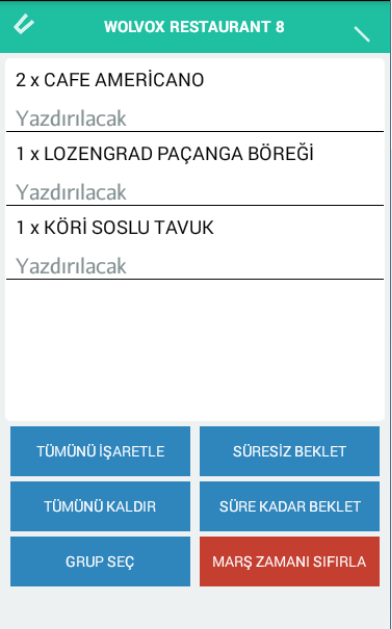
Task: Tap the red MARŞ ZAMANI SIFIRLA button
Action: (290, 562)
